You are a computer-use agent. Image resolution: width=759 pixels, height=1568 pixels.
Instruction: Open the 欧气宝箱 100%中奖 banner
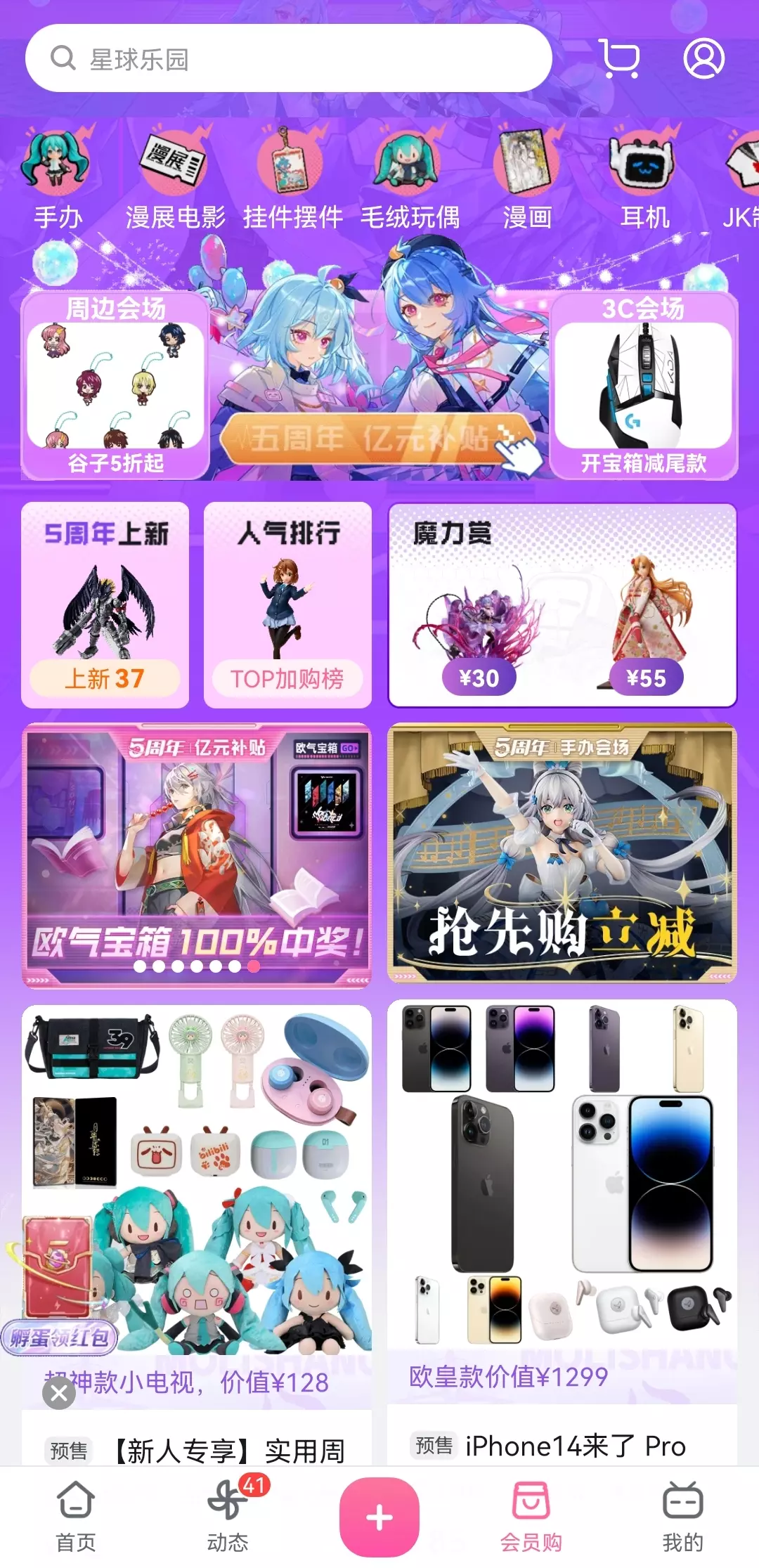coord(197,854)
